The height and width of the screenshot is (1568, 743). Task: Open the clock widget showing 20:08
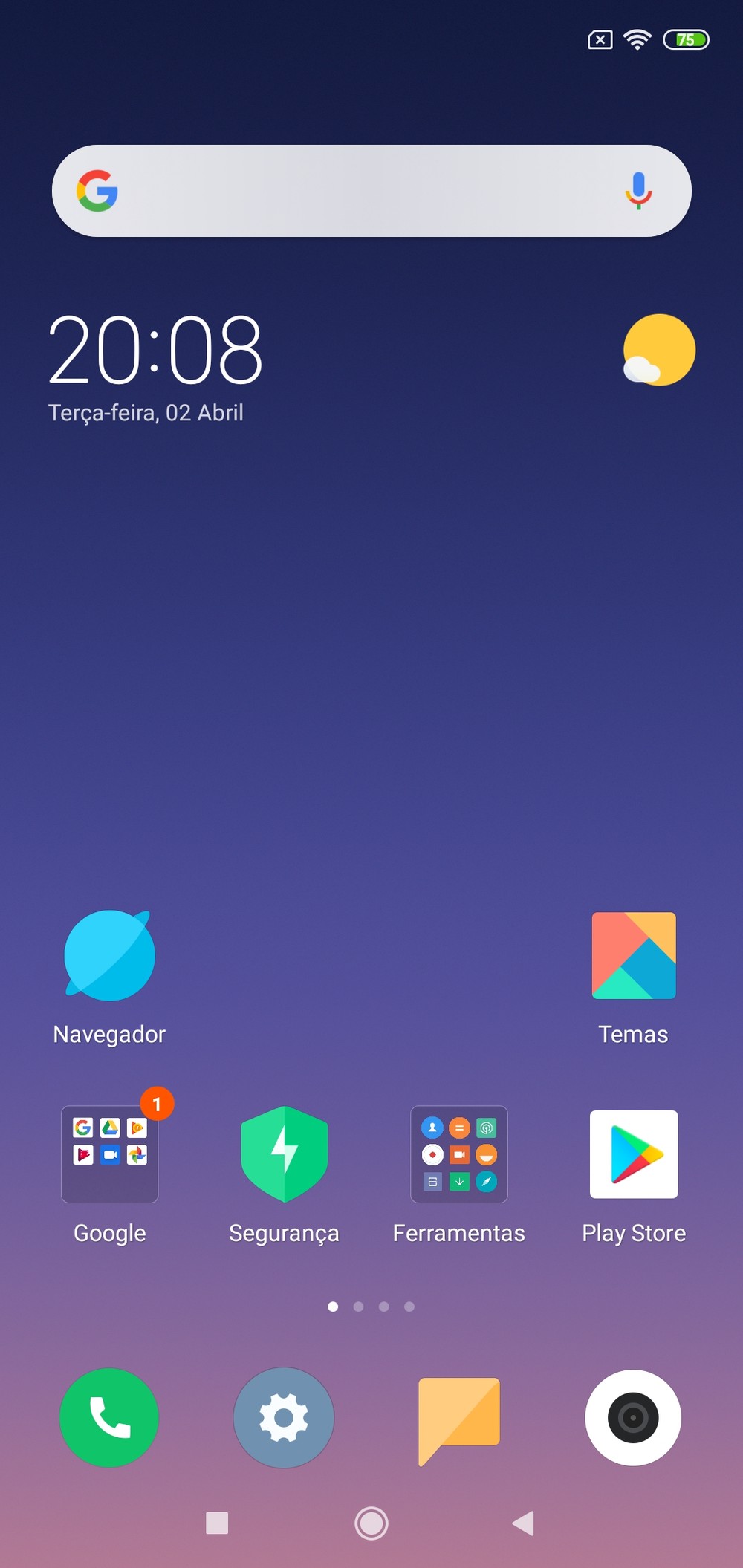[x=155, y=349]
